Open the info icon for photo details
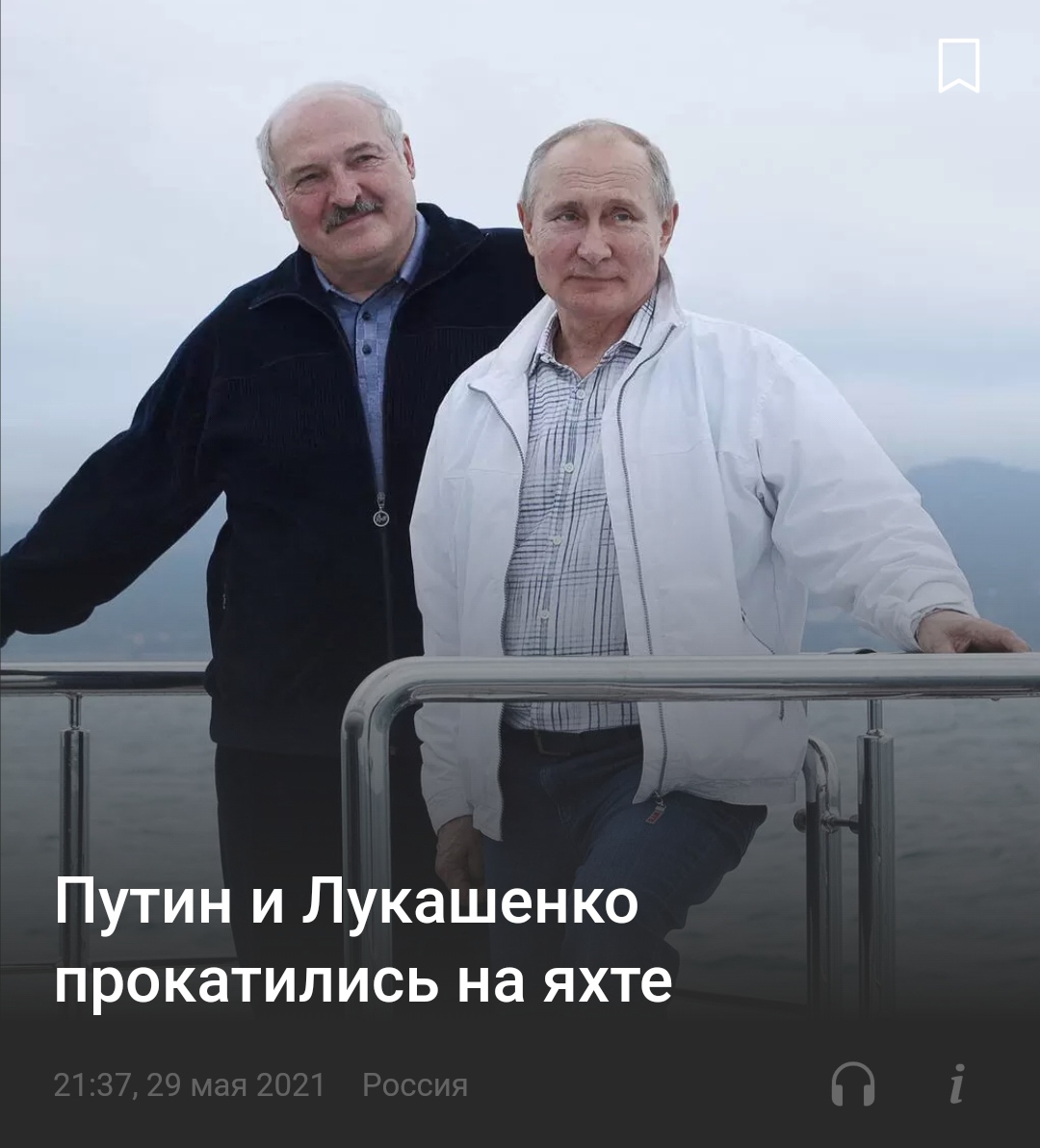 pos(956,1084)
